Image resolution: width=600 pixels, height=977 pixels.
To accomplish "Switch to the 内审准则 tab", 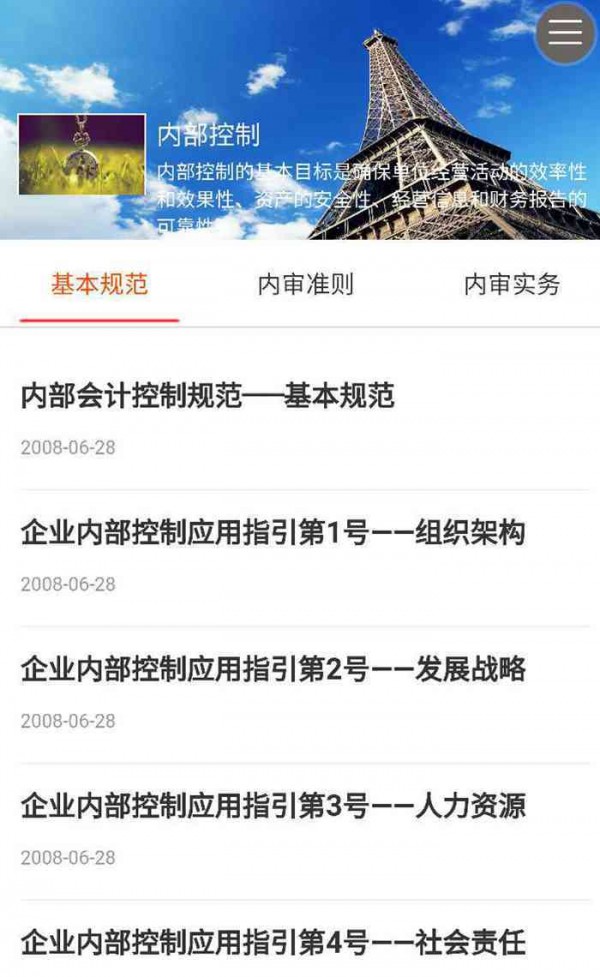I will 305,285.
